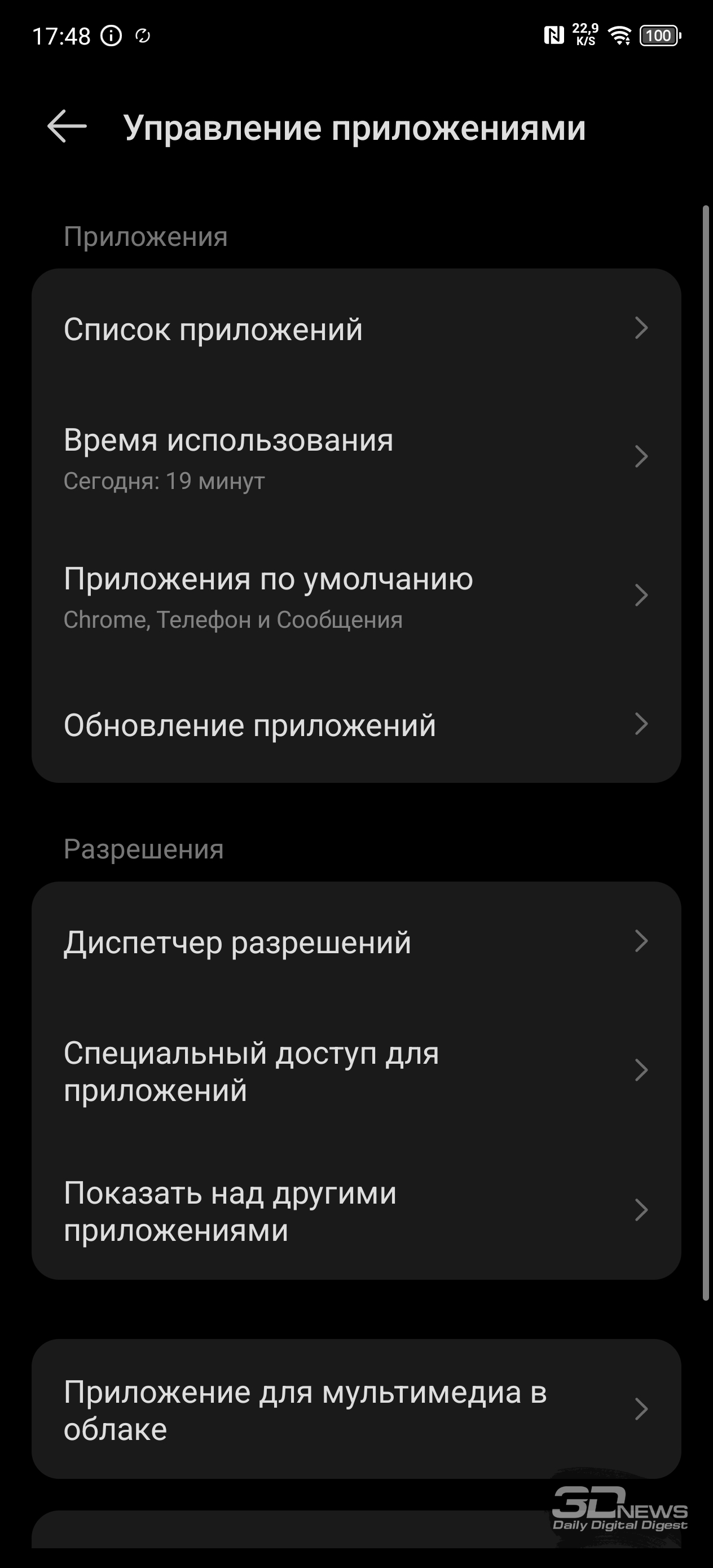Viewport: 713px width, 1568px height.
Task: Open Специальный доступ для приложений
Action: coord(356,1071)
